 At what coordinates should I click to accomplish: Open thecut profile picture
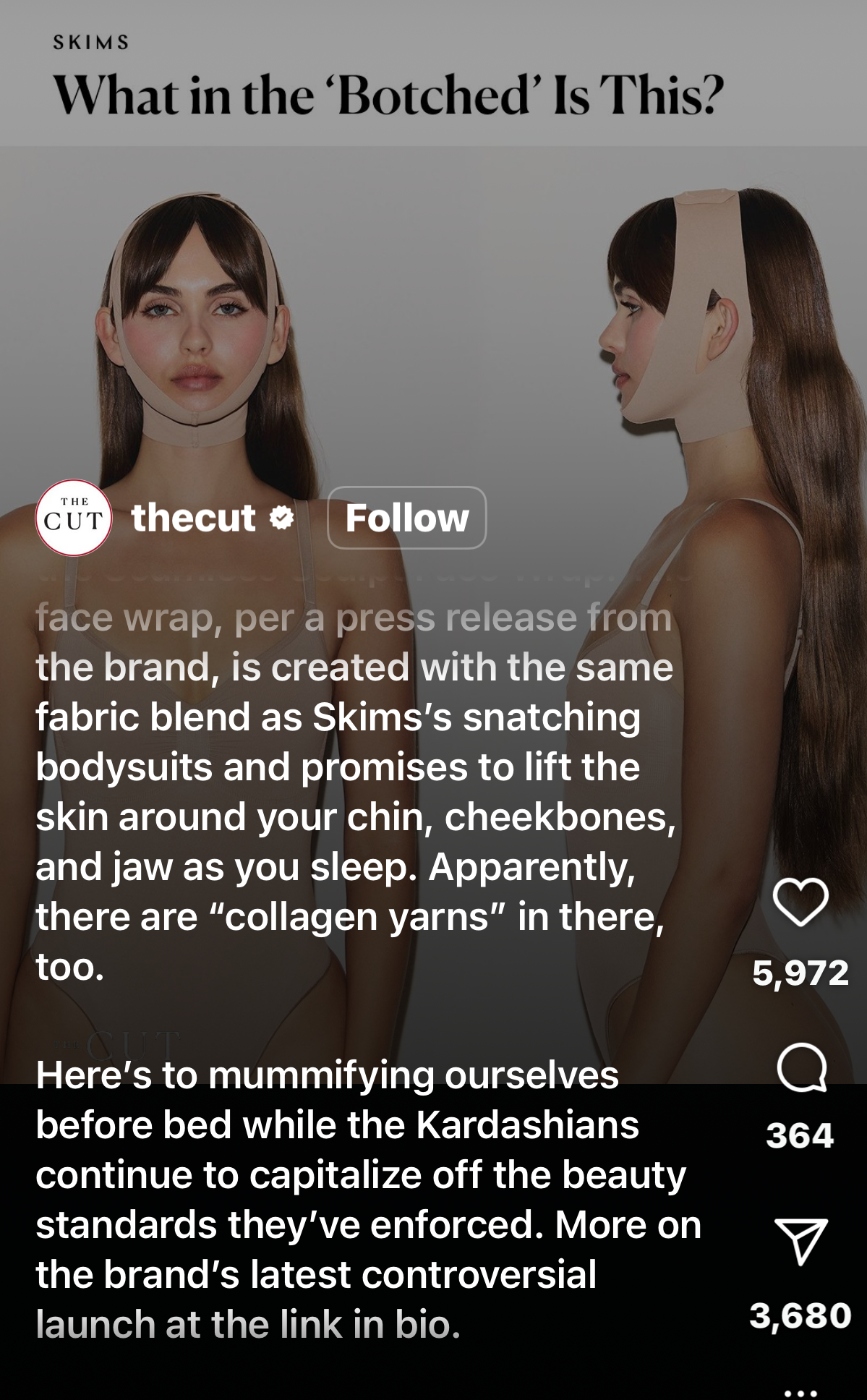click(x=74, y=518)
